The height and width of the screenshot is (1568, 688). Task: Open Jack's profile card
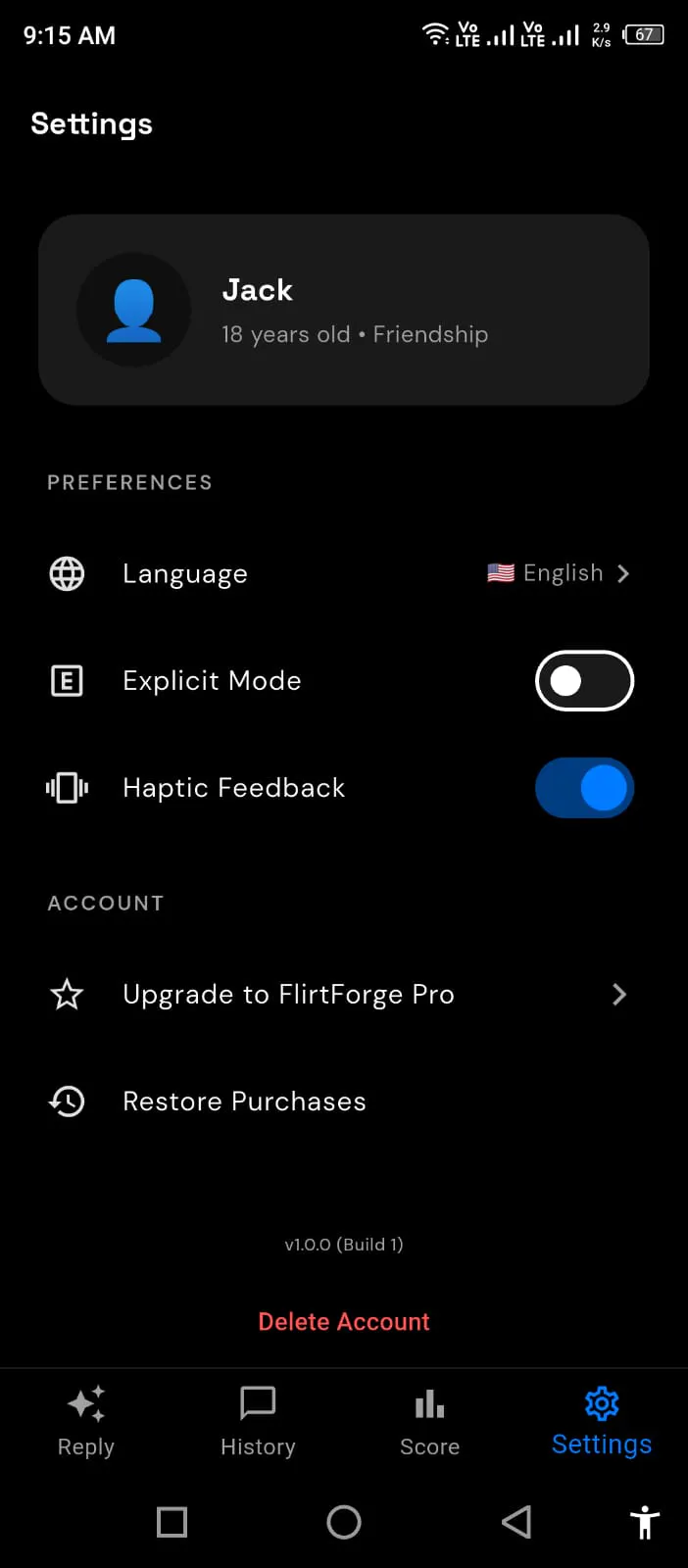click(344, 310)
